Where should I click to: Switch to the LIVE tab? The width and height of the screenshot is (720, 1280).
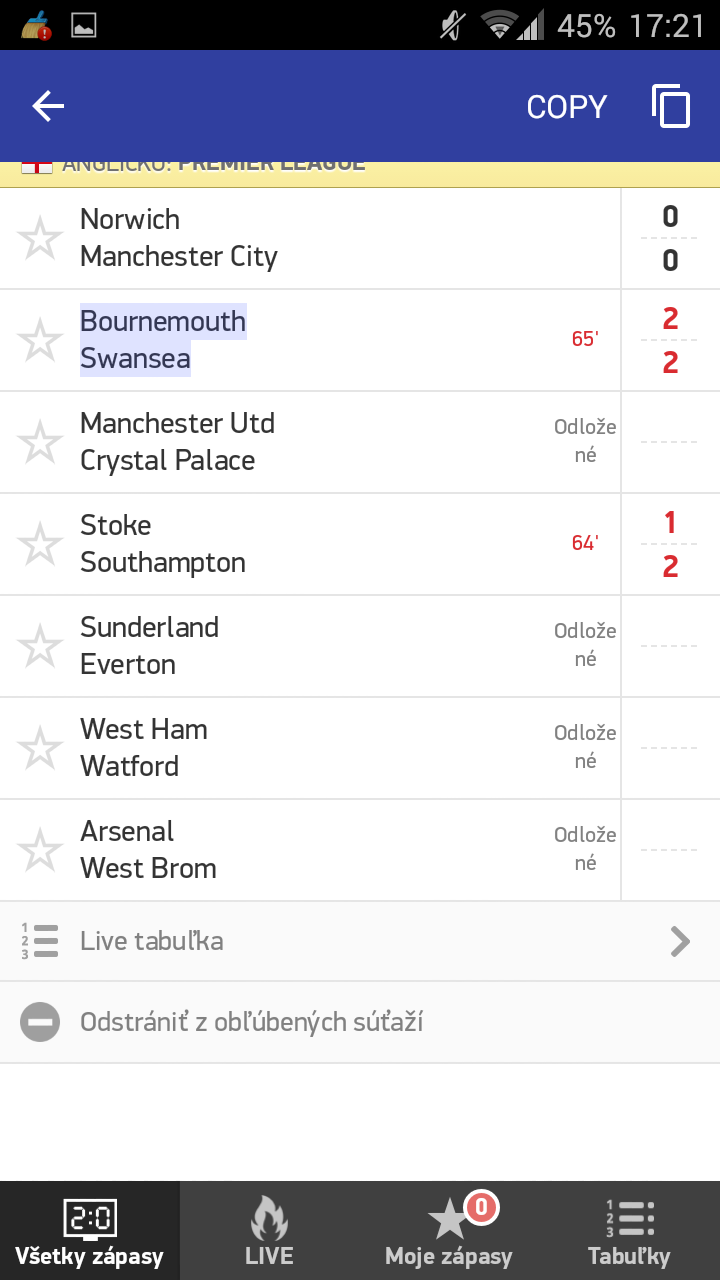269,1231
